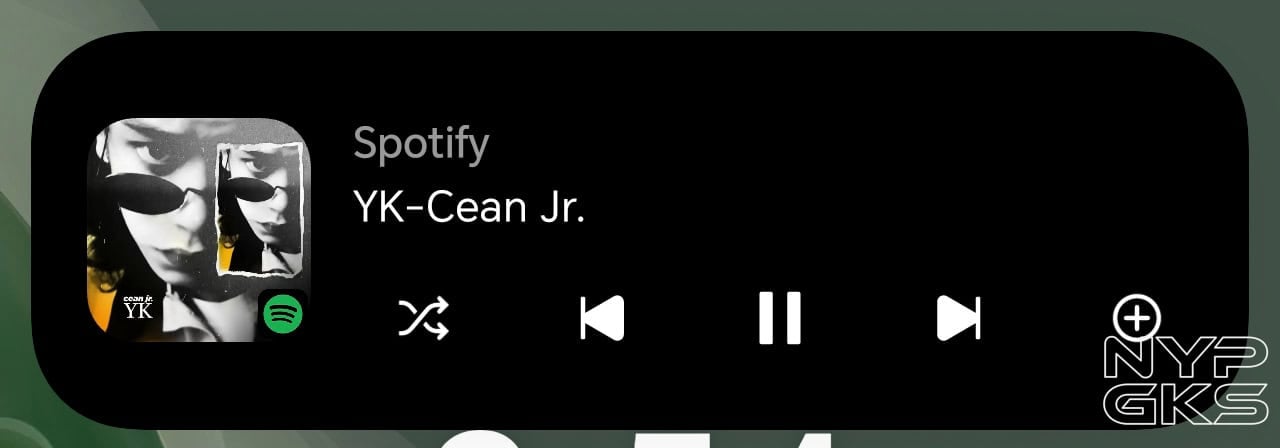Toggle shuffle playback
Viewport: 1280px width, 448px height.
424,319
